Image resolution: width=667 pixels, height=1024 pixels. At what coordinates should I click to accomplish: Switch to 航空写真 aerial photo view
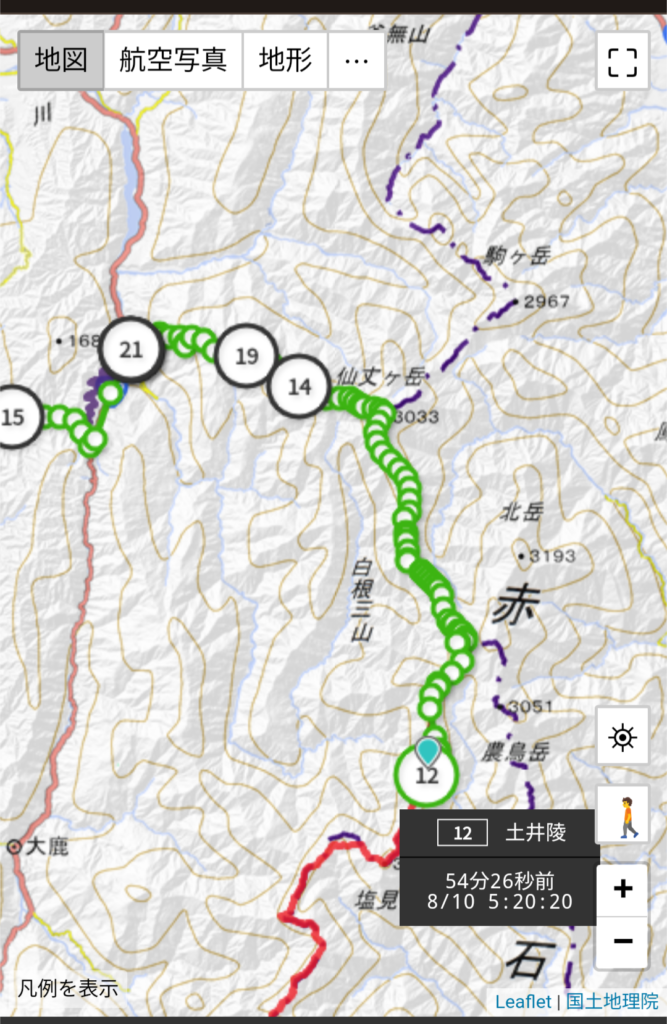tap(173, 60)
